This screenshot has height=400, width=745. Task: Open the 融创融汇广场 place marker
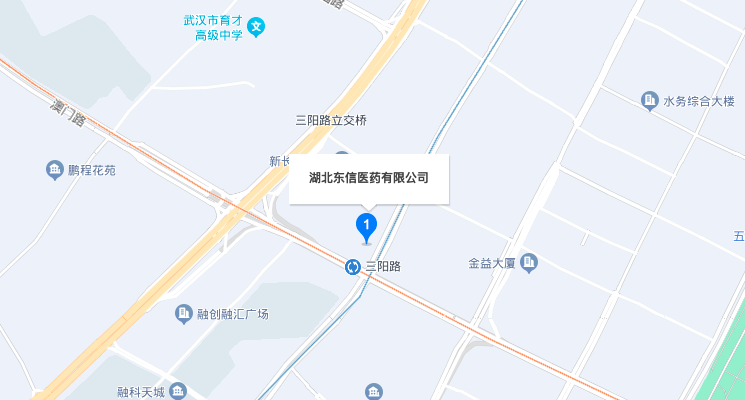coord(184,315)
